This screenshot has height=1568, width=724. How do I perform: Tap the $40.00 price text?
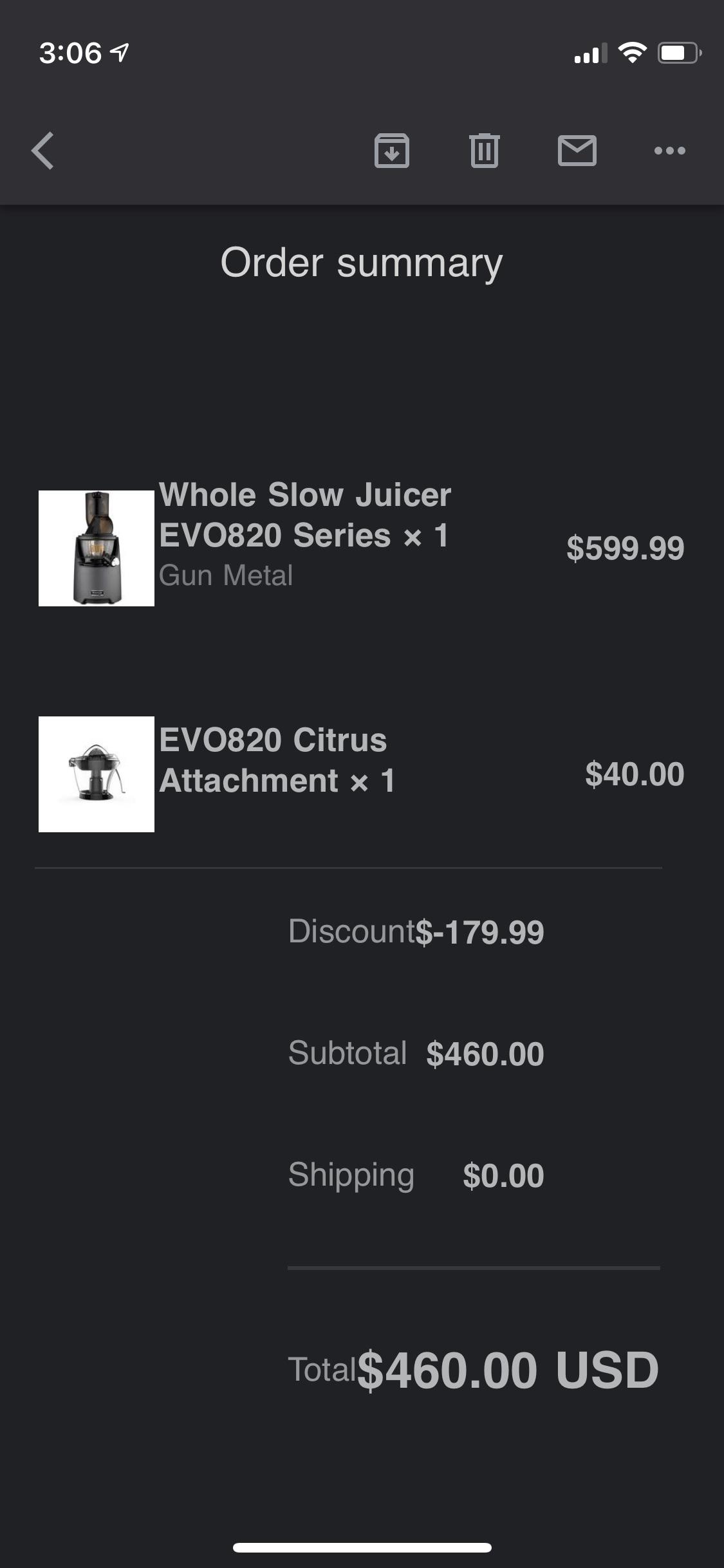point(634,775)
